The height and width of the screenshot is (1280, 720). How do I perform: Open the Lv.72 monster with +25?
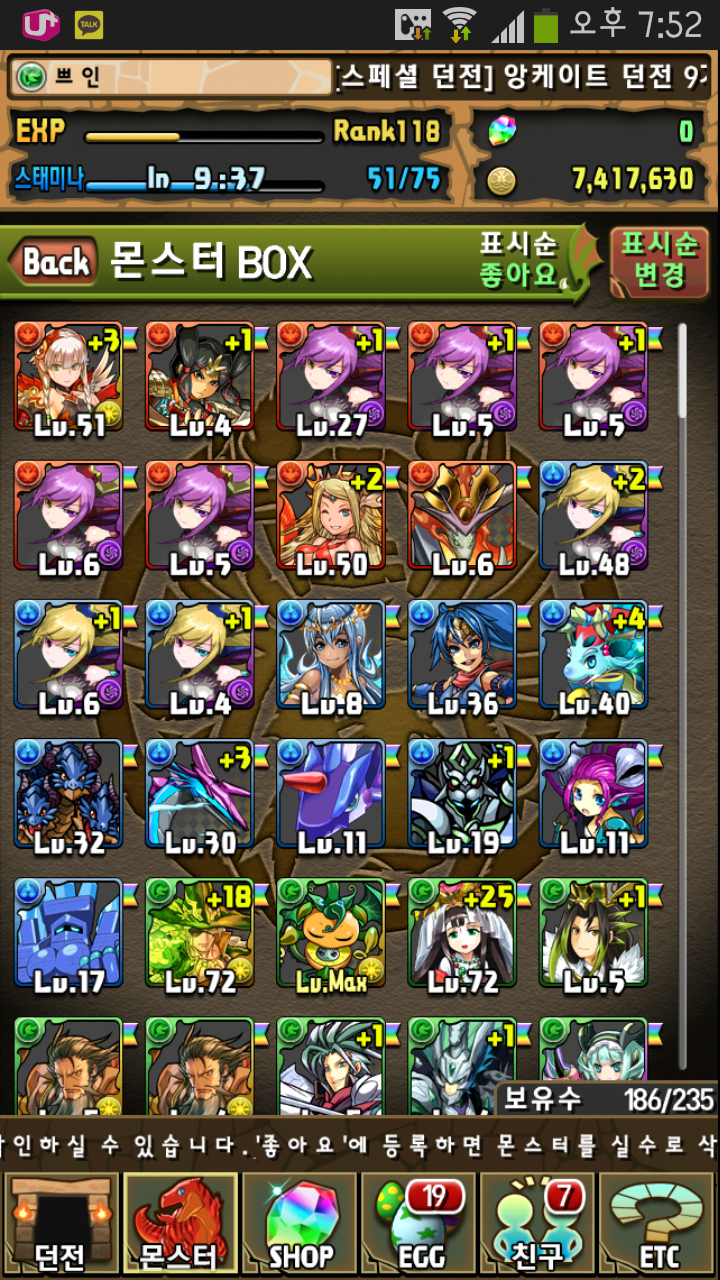[x=462, y=934]
